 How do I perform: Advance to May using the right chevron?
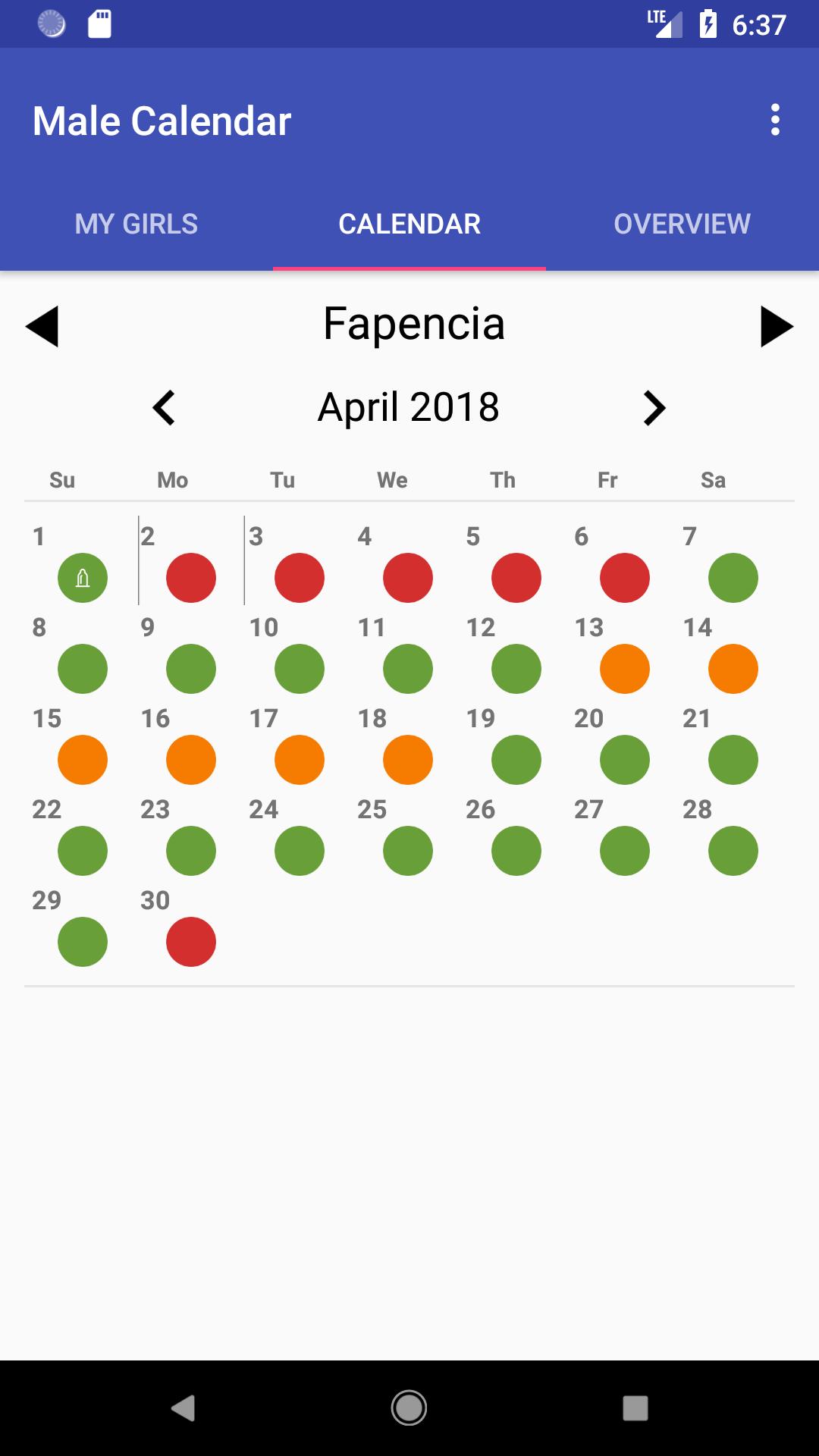pyautogui.click(x=654, y=407)
